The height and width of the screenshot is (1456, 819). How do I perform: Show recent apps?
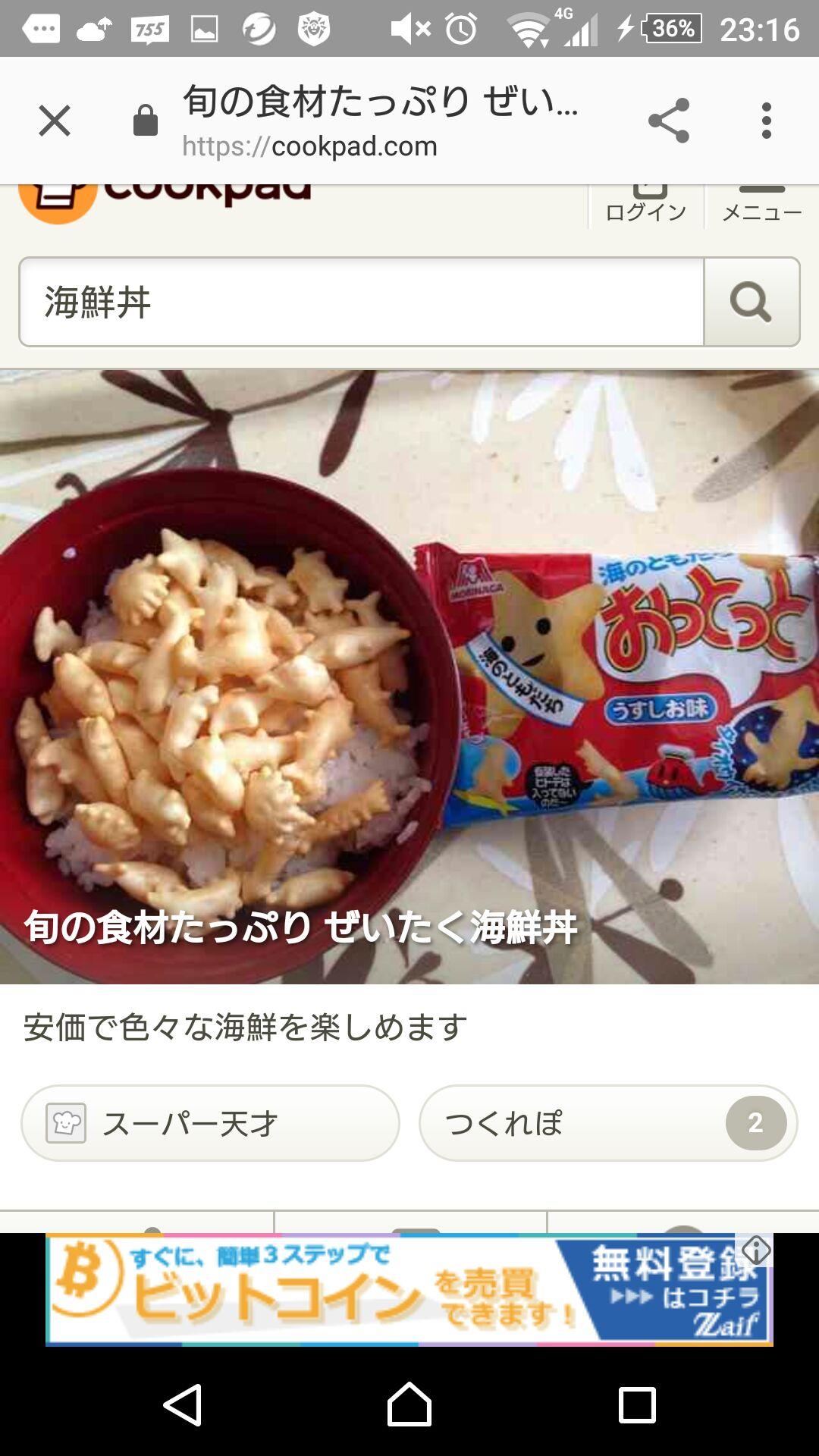pyautogui.click(x=637, y=1404)
